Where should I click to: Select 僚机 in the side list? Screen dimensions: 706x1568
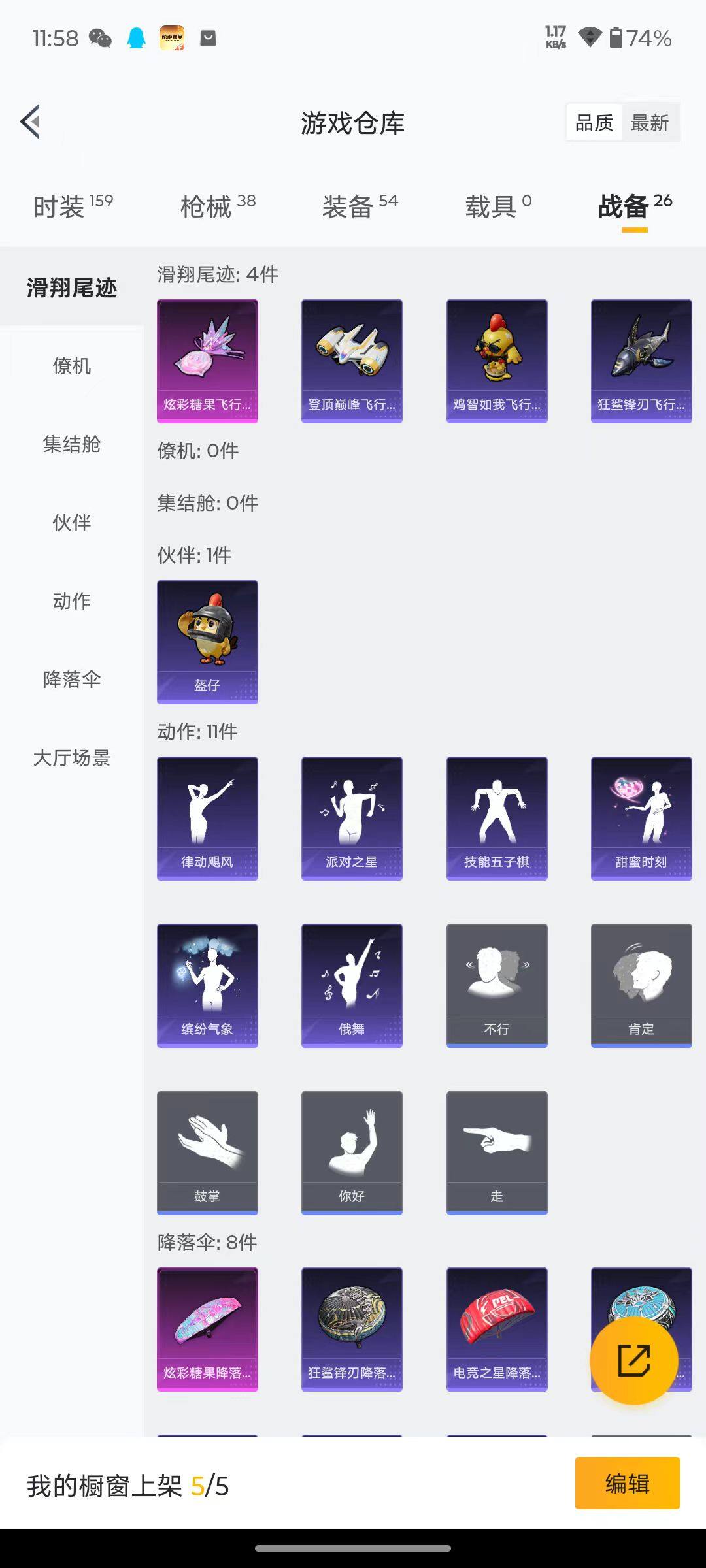[72, 366]
